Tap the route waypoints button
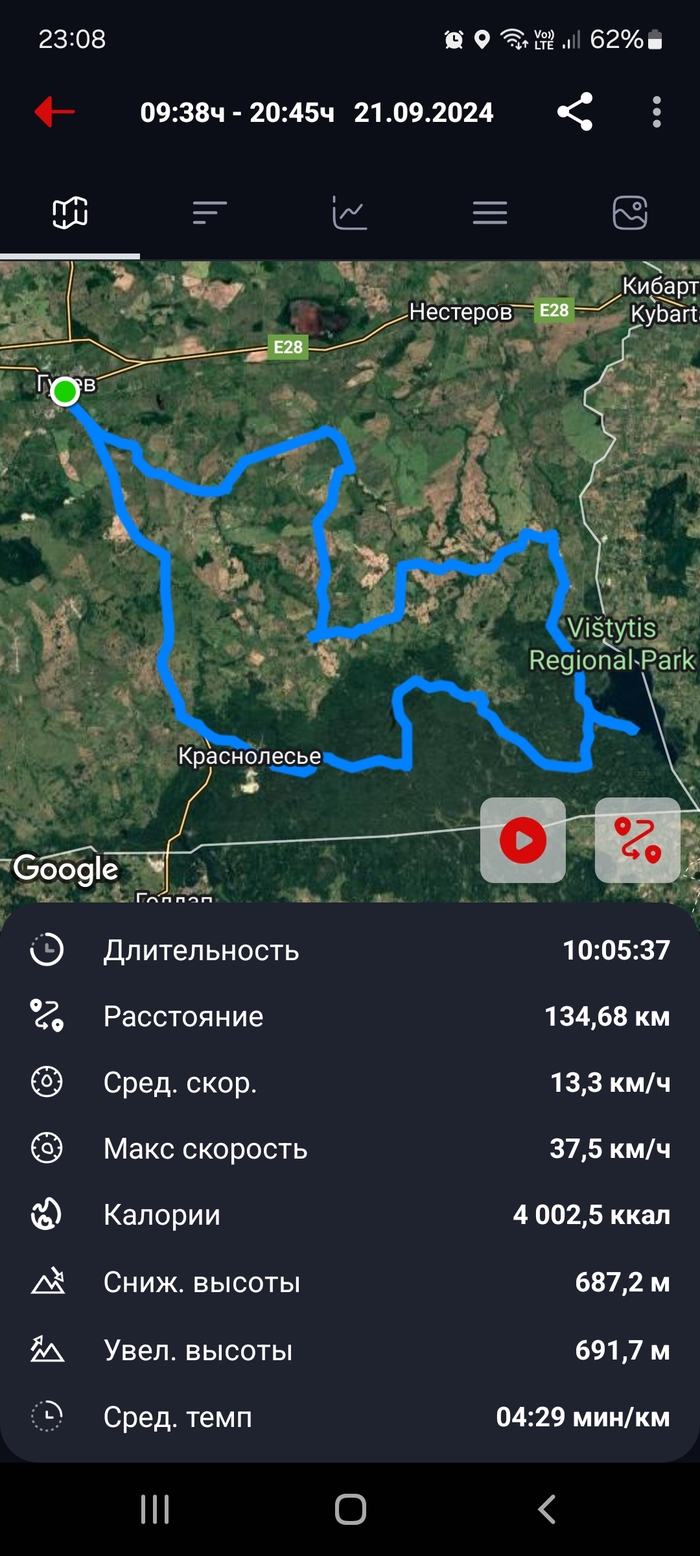This screenshot has height=1556, width=700. 638,840
